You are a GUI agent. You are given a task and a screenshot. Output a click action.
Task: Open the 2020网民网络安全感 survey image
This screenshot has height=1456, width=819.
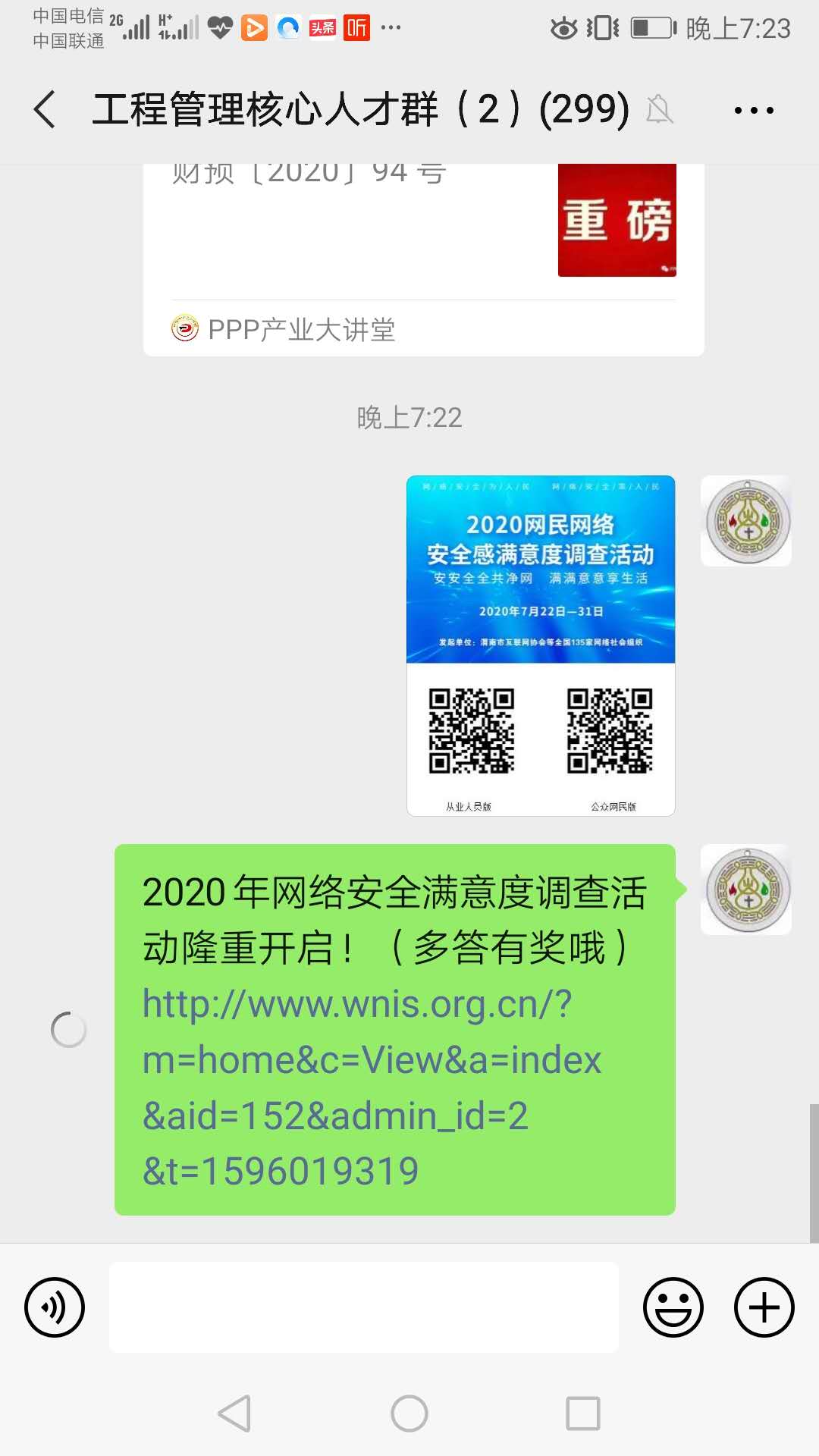(x=541, y=645)
